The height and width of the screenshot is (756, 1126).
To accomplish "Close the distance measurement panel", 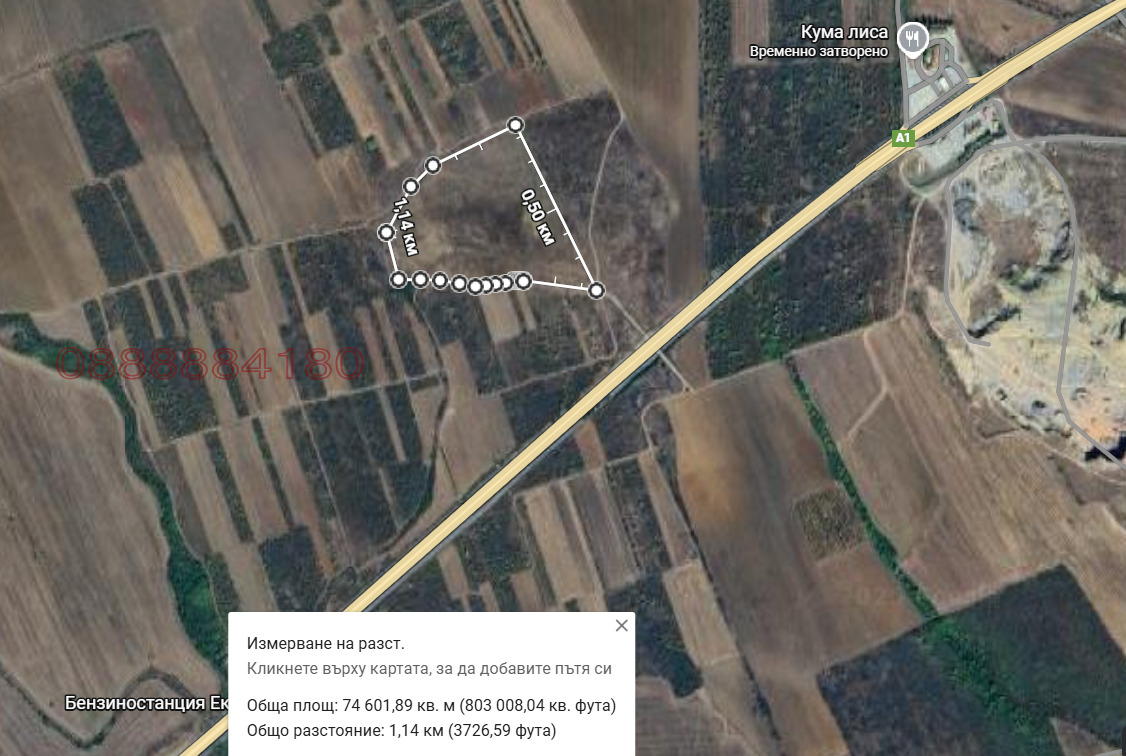I will [x=622, y=626].
